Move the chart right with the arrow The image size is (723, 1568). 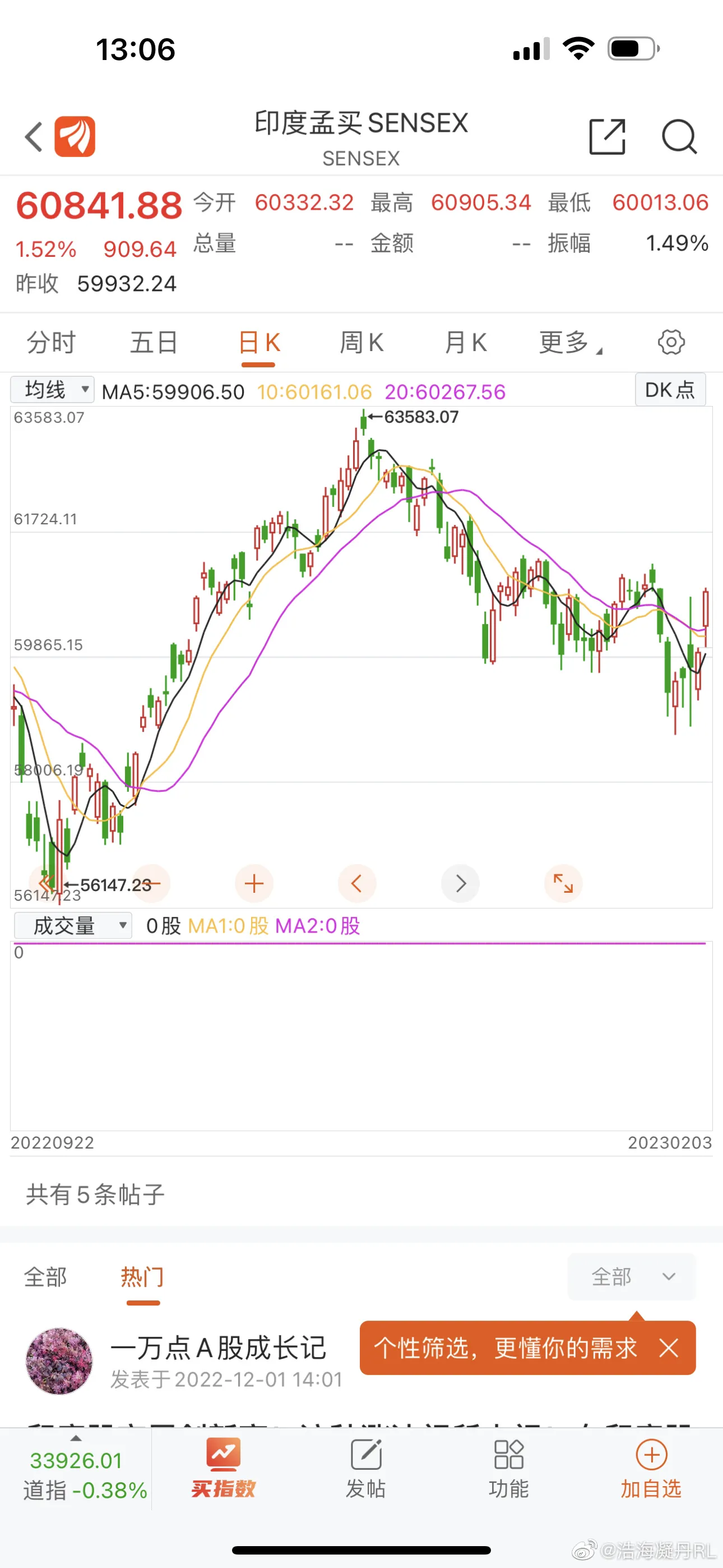[460, 883]
